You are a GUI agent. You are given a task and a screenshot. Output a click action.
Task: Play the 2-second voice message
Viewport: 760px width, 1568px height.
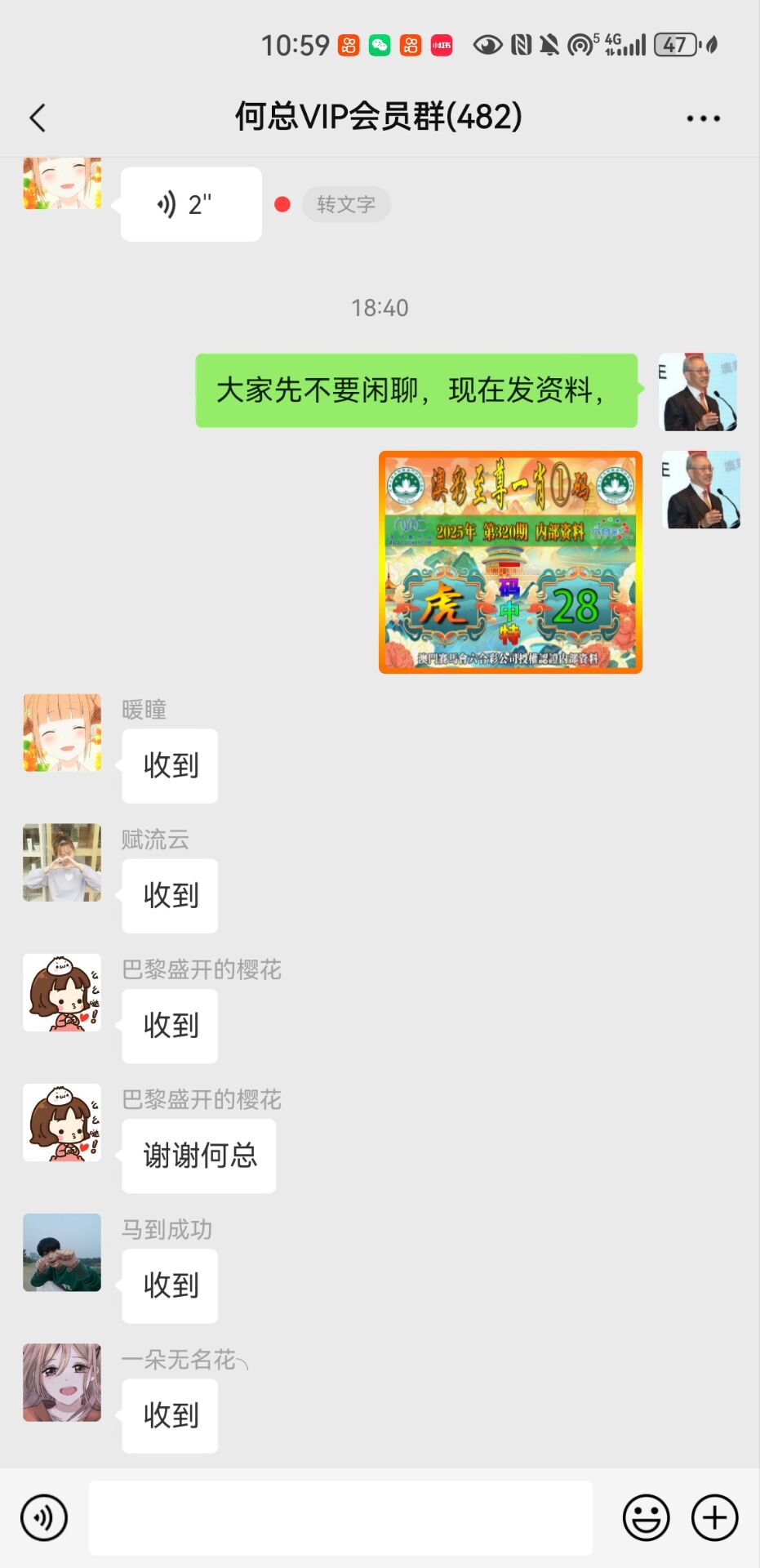(x=190, y=204)
